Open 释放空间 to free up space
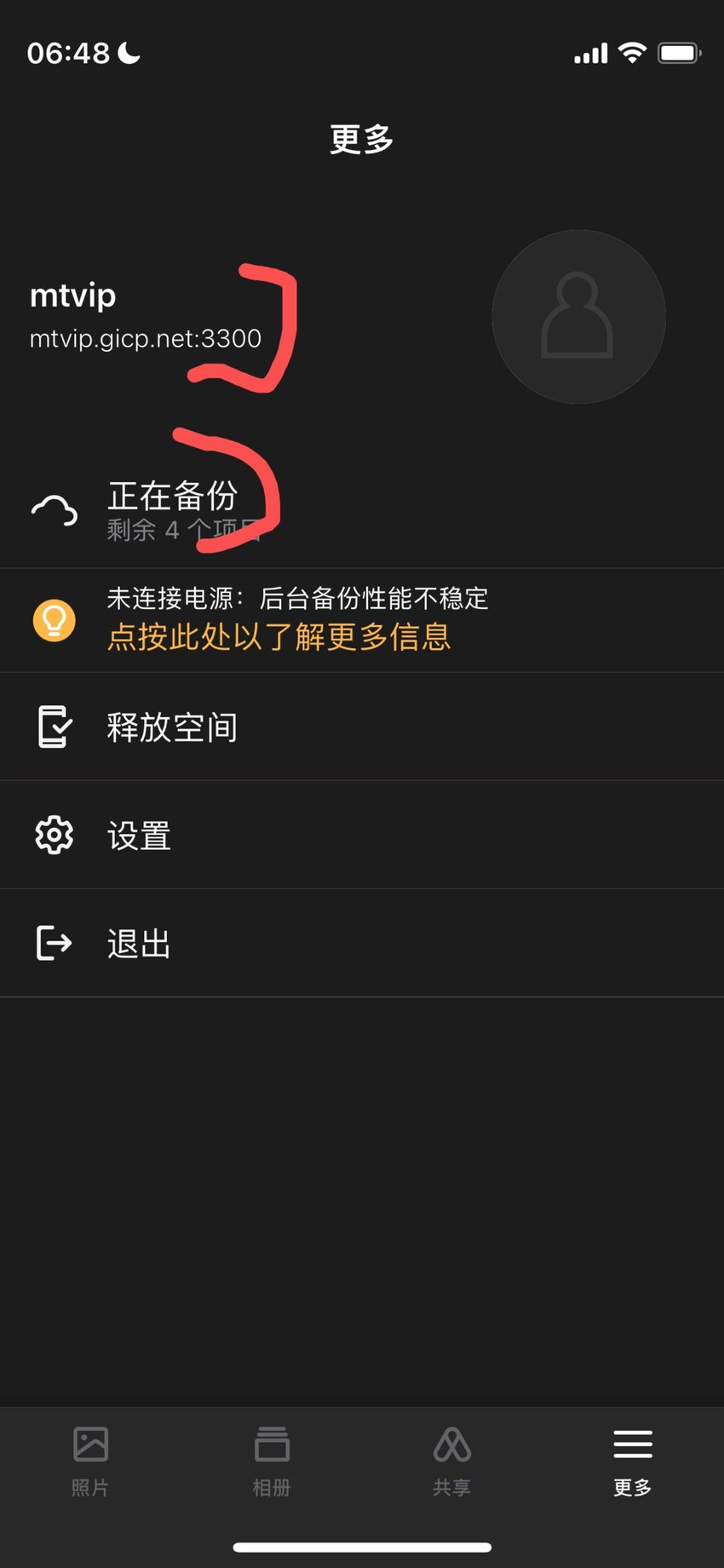The image size is (724, 1568). [362, 727]
